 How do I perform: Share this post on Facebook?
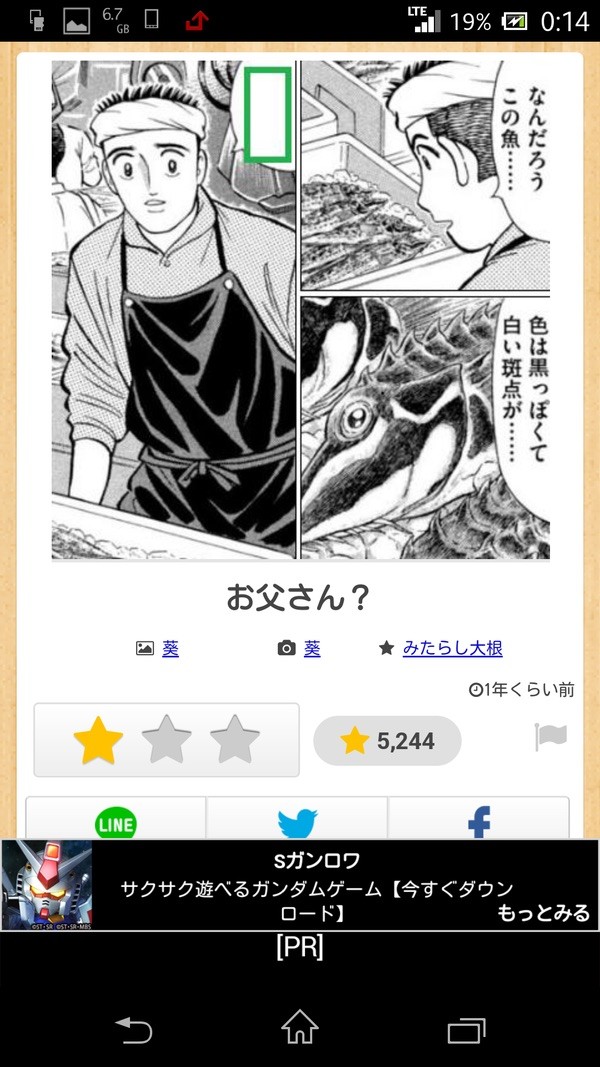pos(479,822)
